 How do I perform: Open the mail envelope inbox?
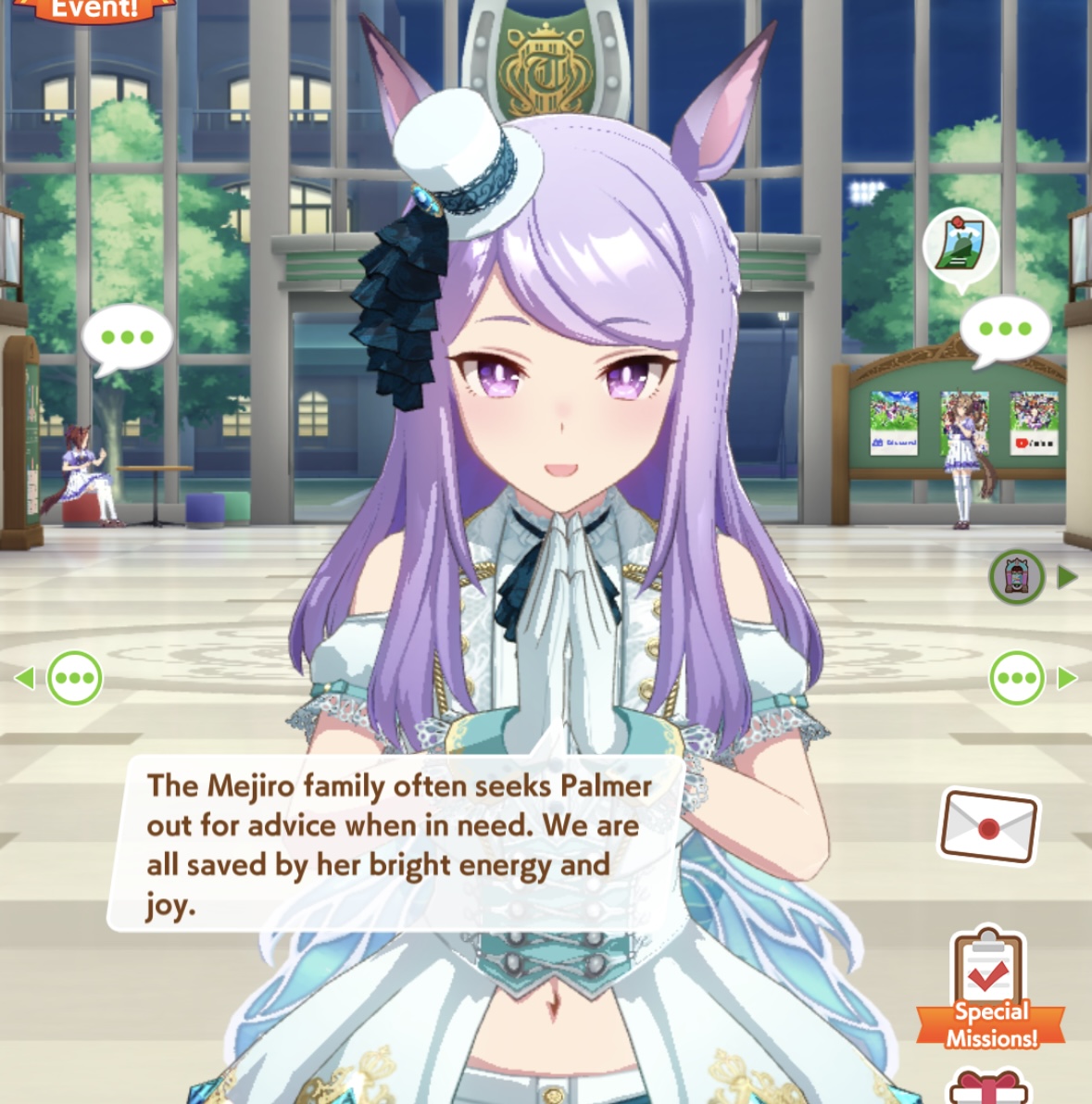pos(988,826)
